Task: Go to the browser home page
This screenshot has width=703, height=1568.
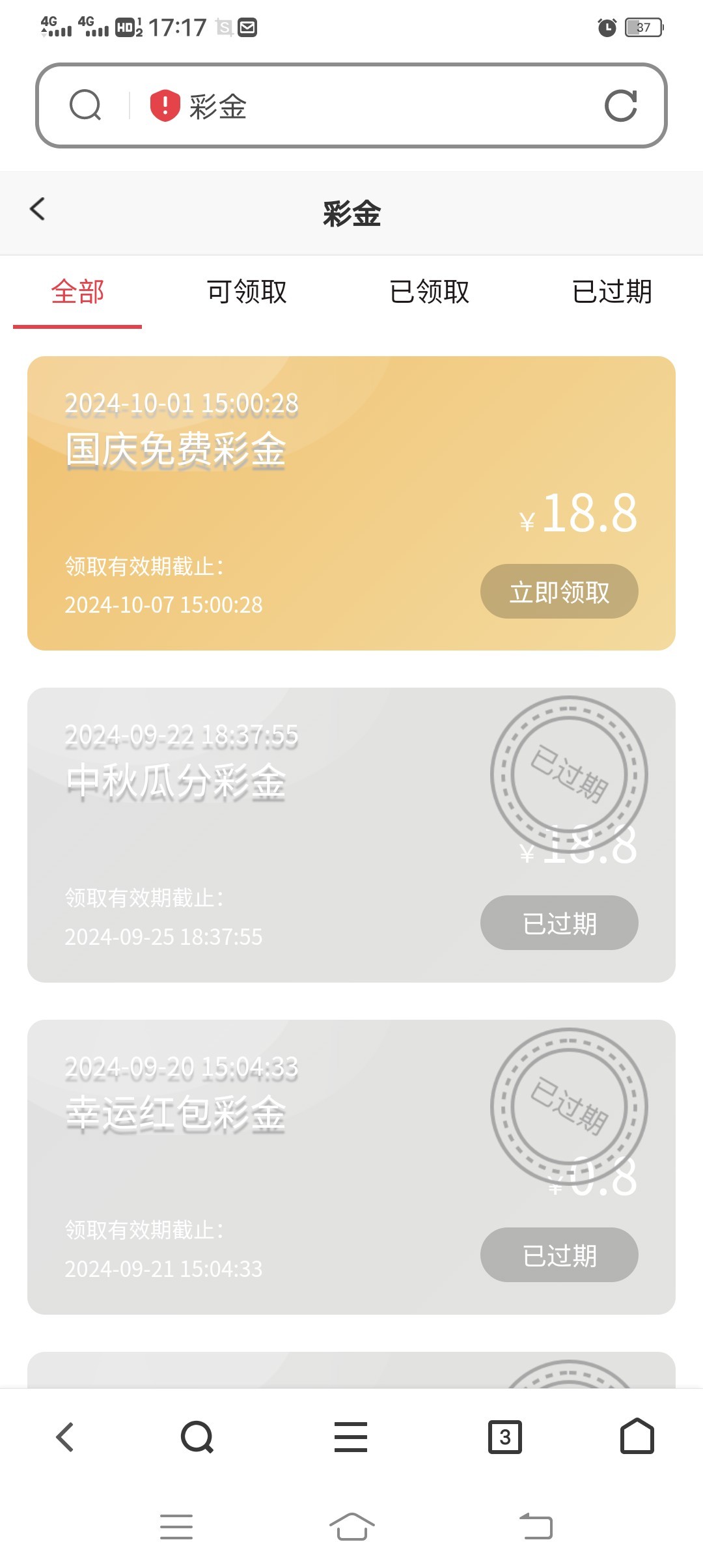Action: (637, 1437)
